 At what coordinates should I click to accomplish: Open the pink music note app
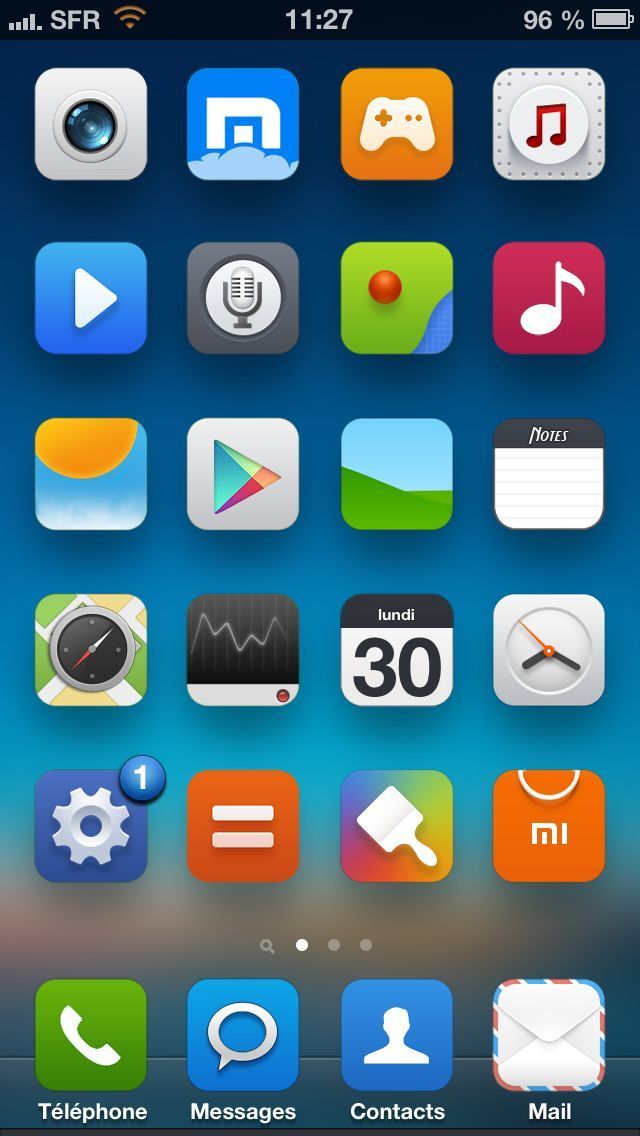(x=549, y=298)
